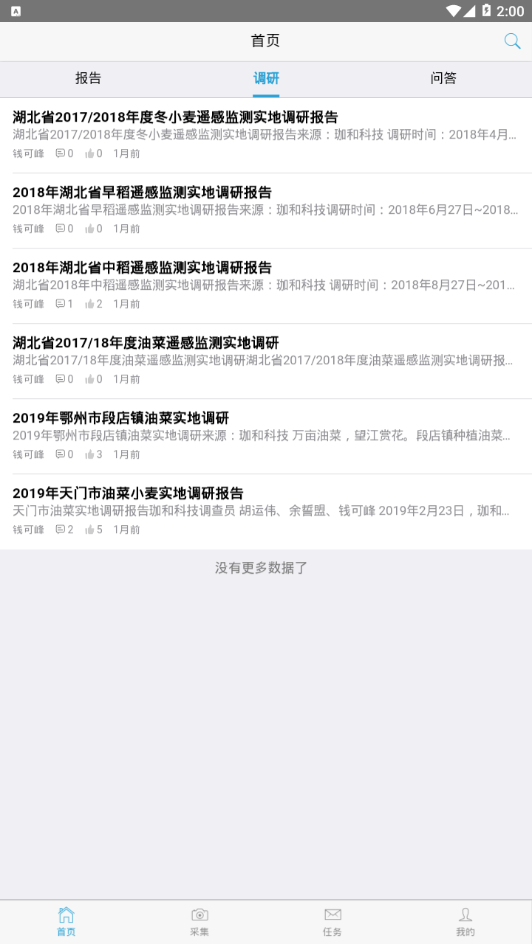Open 湖北省2017/2018年度冬小麦遥感监测实地调研报告
Screen dimensions: 532x944
(x=266, y=135)
